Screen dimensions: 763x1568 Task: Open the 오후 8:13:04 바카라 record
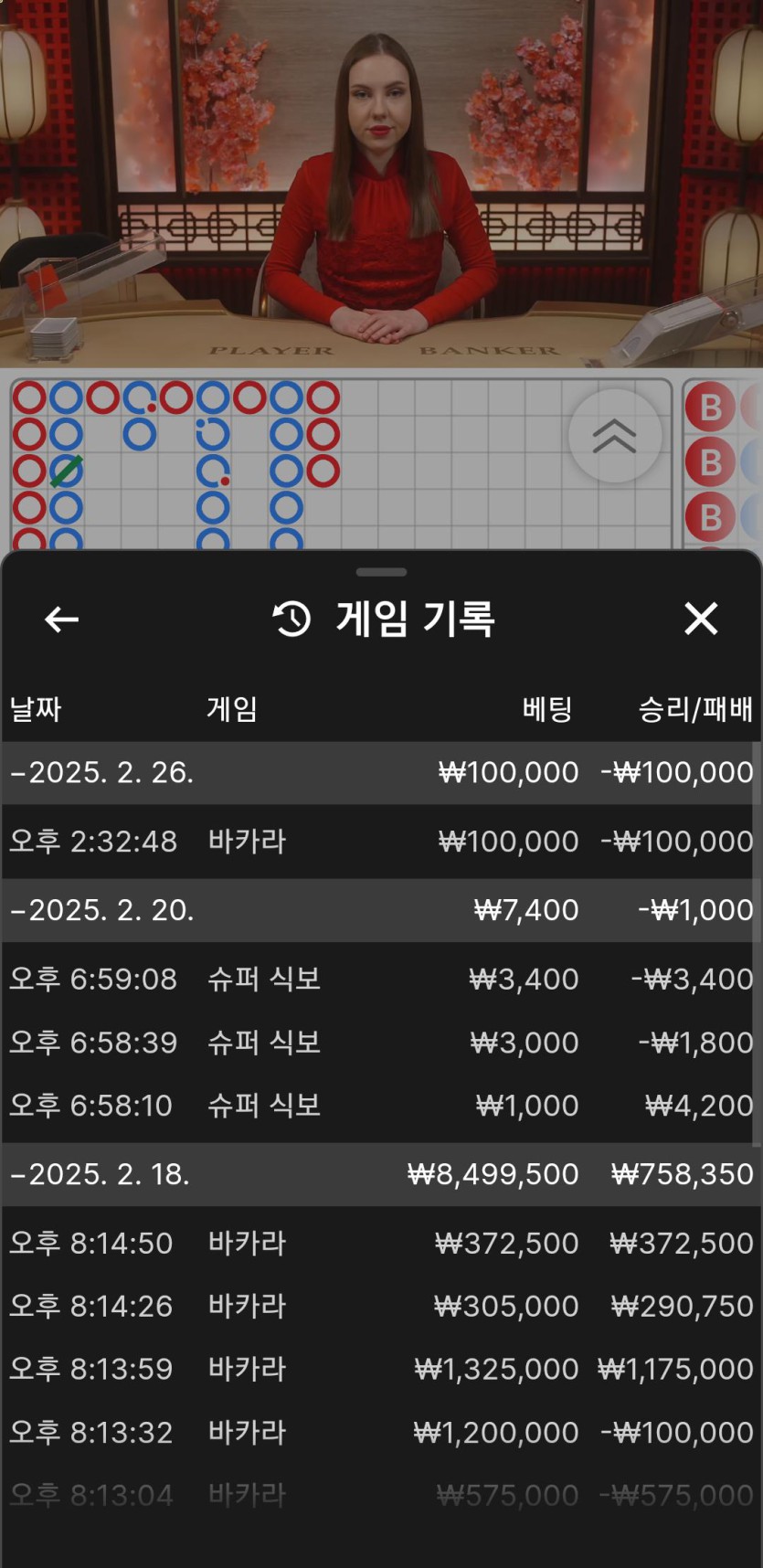click(x=379, y=1496)
